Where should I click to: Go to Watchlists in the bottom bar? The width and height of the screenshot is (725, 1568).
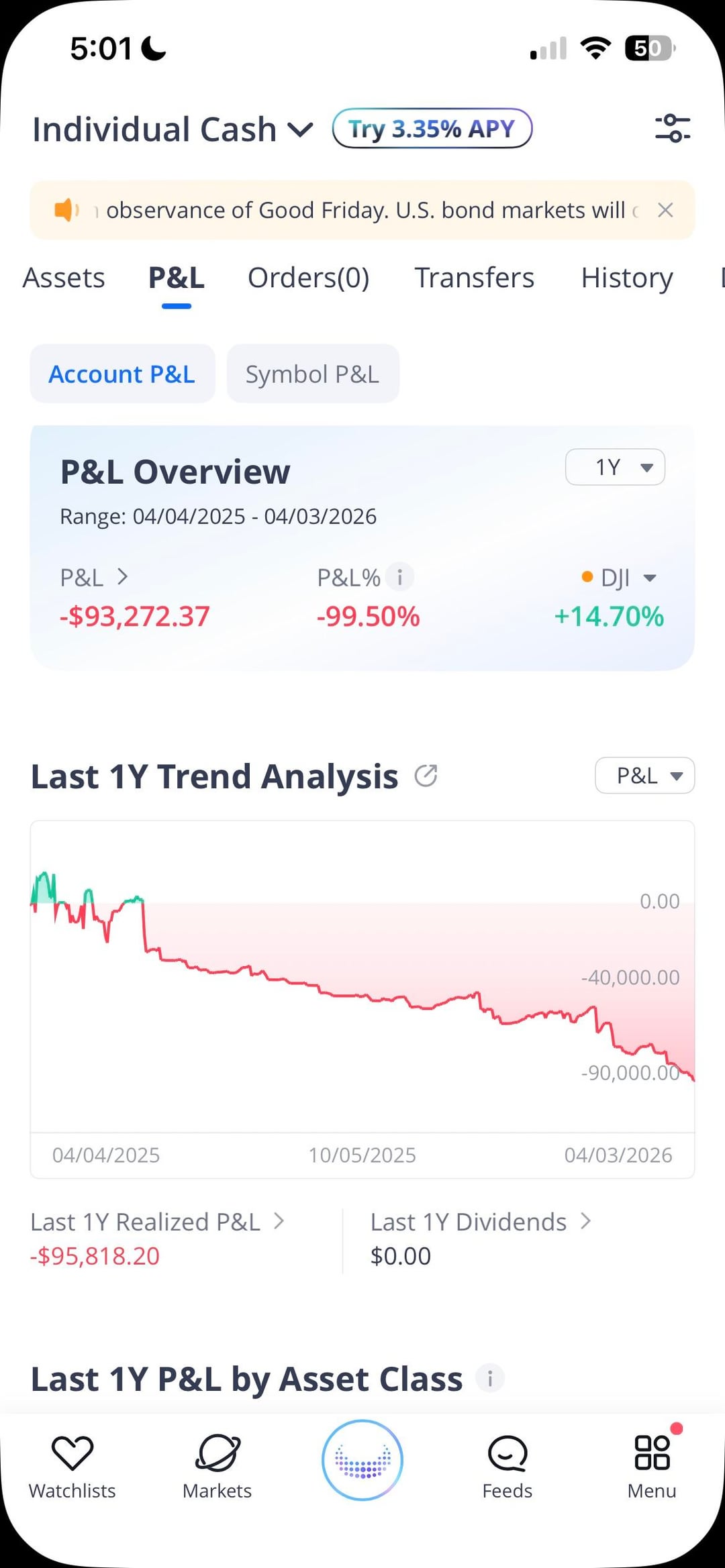pyautogui.click(x=72, y=1466)
